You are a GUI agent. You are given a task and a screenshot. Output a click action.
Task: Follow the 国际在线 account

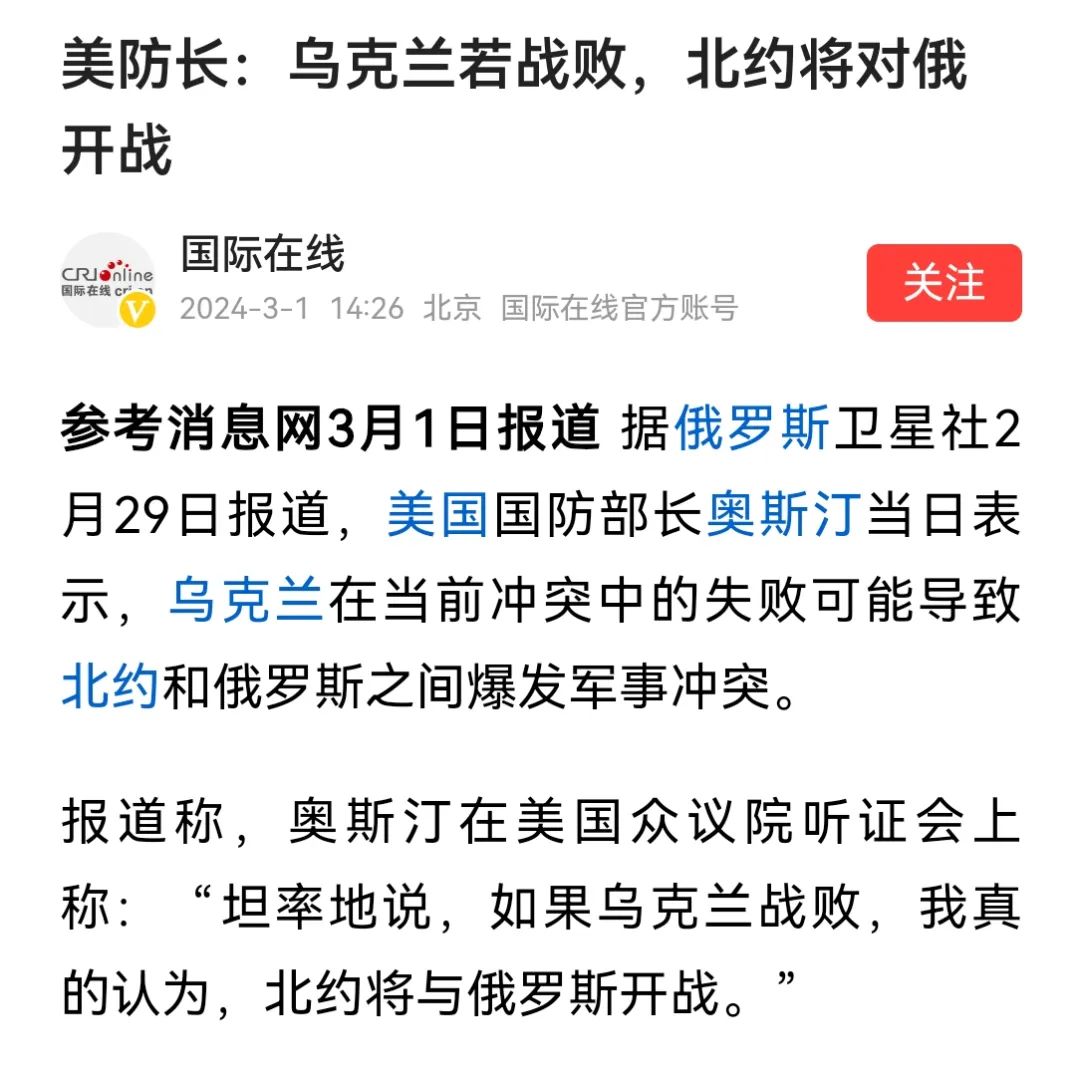pos(943,283)
